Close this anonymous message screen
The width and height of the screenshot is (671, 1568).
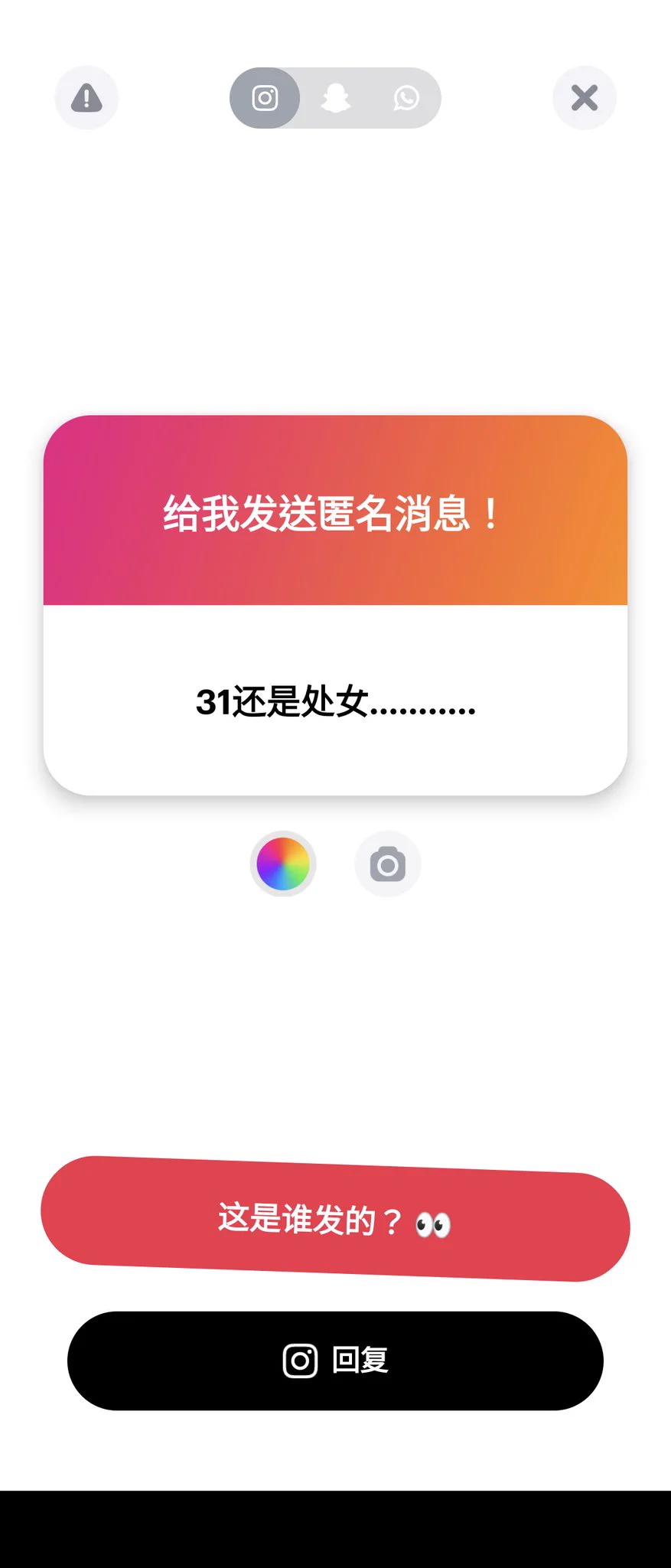click(585, 98)
